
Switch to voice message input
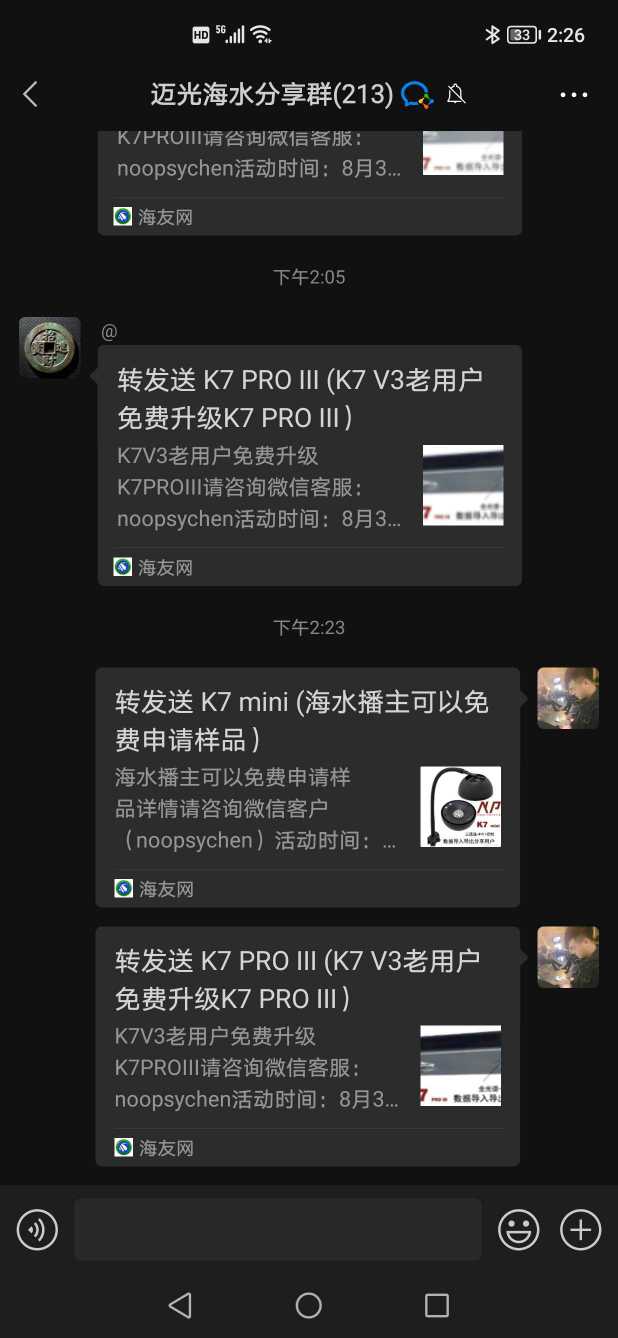(38, 1229)
